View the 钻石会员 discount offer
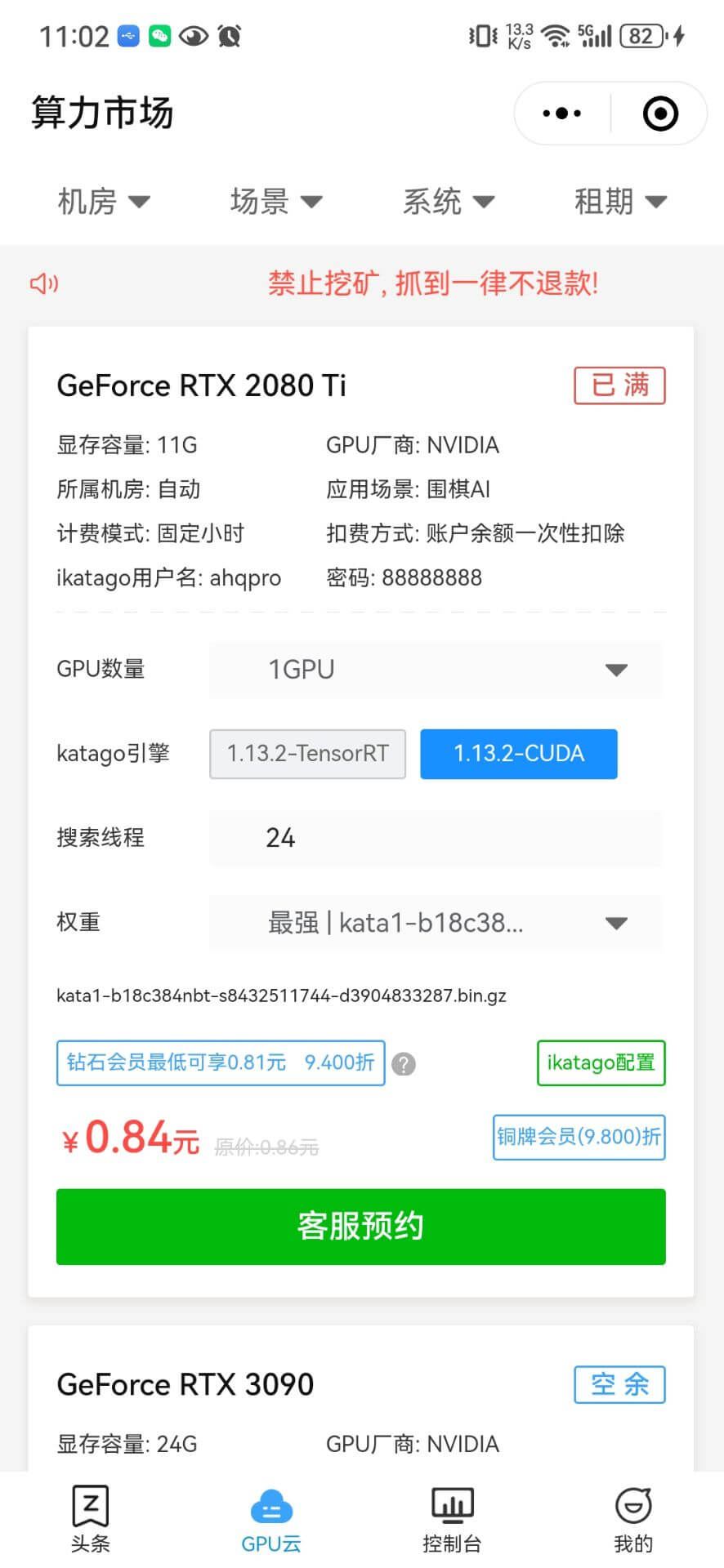The image size is (724, 1568). point(221,1062)
